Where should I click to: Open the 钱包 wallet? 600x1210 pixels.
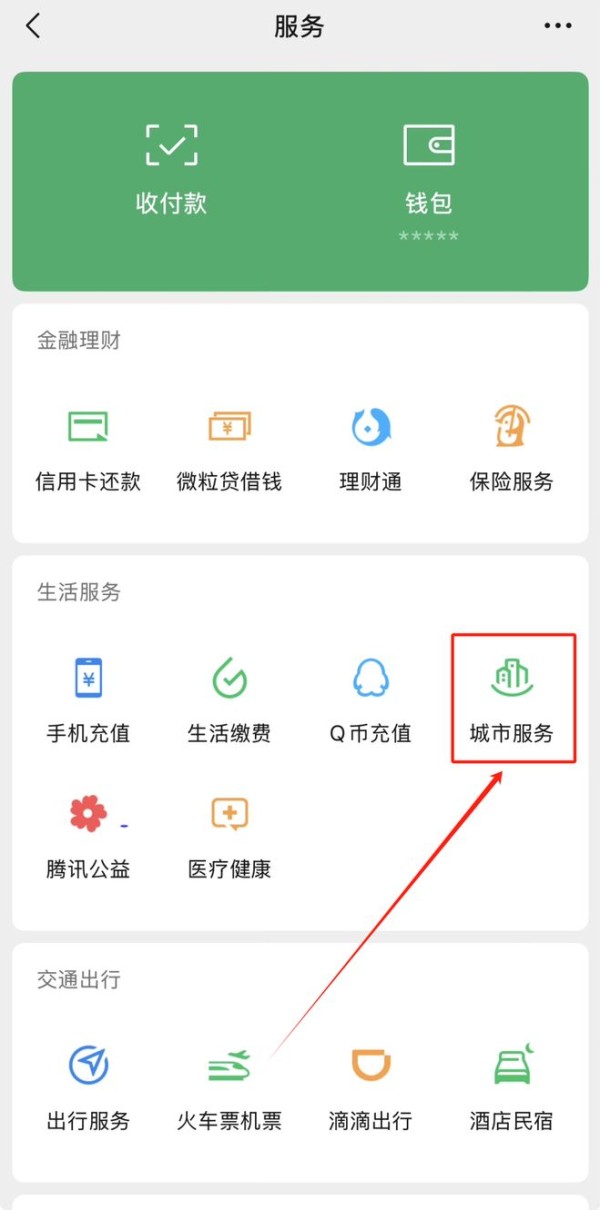(x=429, y=170)
